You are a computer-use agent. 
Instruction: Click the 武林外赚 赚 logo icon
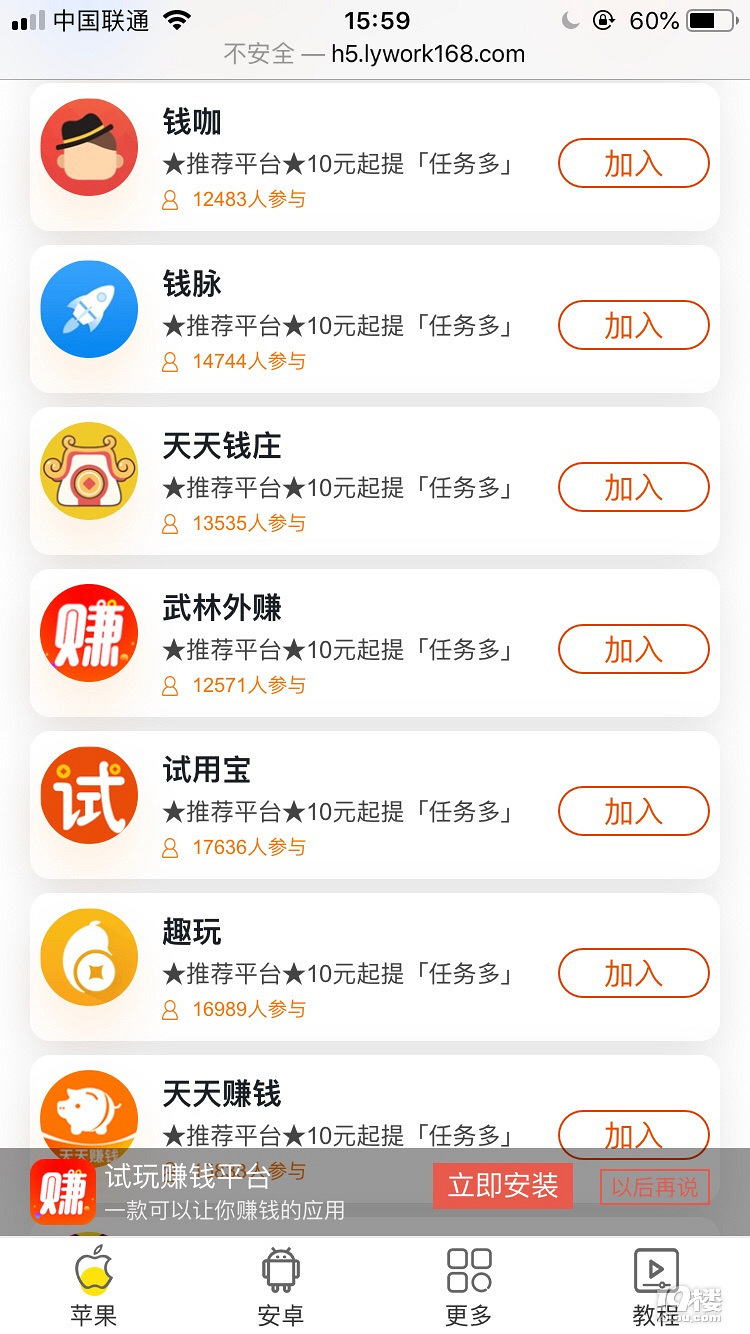(89, 632)
